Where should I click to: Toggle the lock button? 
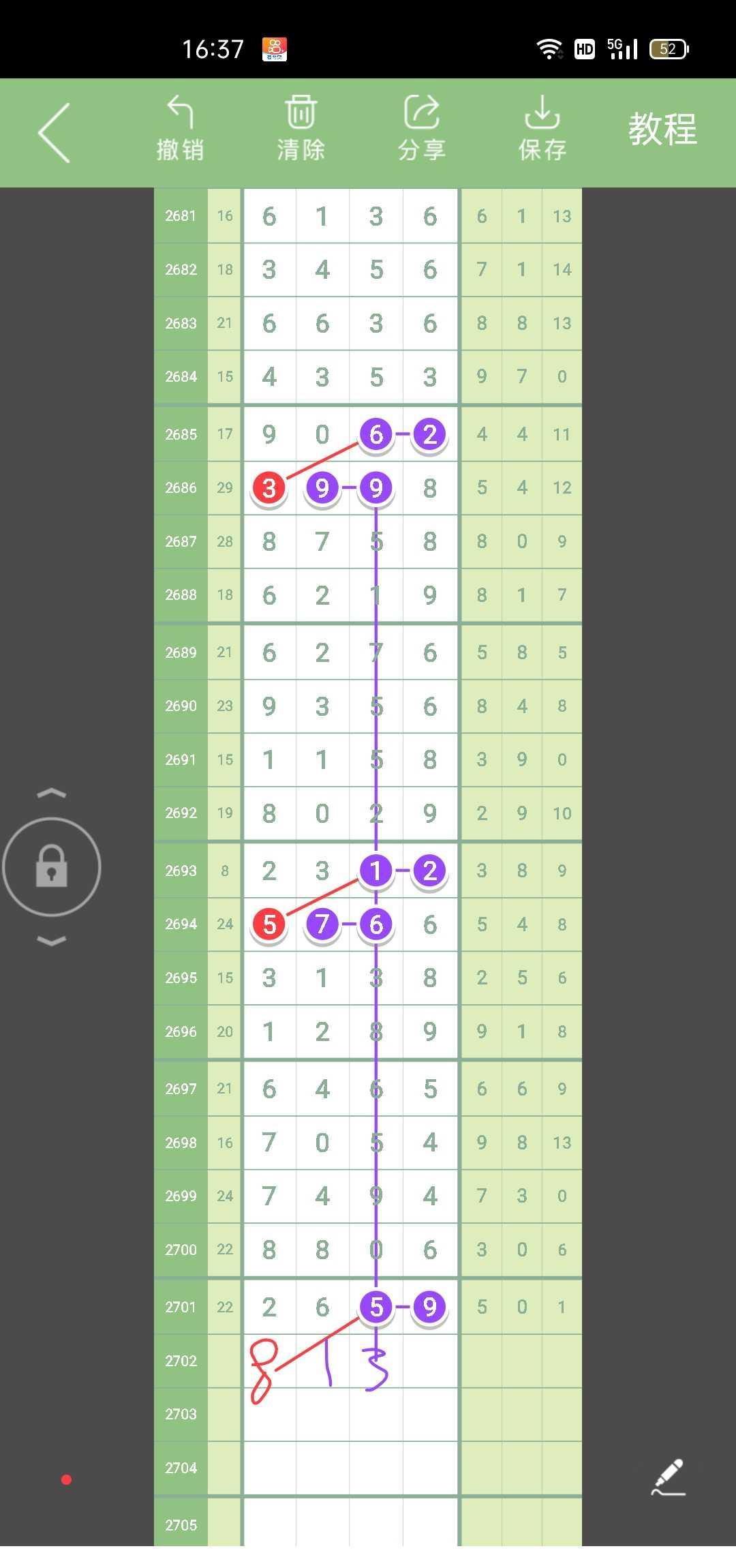52,866
